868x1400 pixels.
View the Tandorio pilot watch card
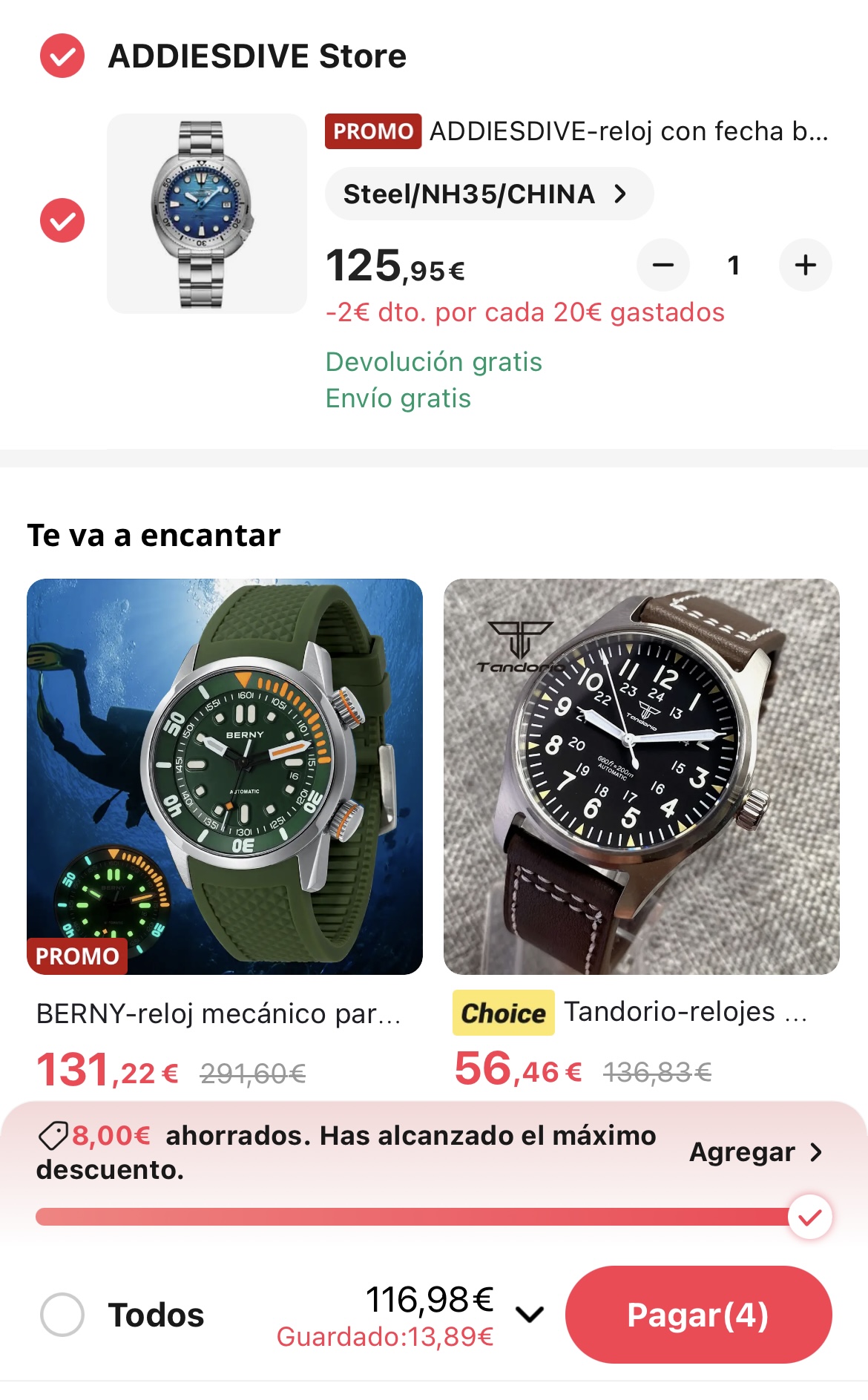click(x=641, y=776)
